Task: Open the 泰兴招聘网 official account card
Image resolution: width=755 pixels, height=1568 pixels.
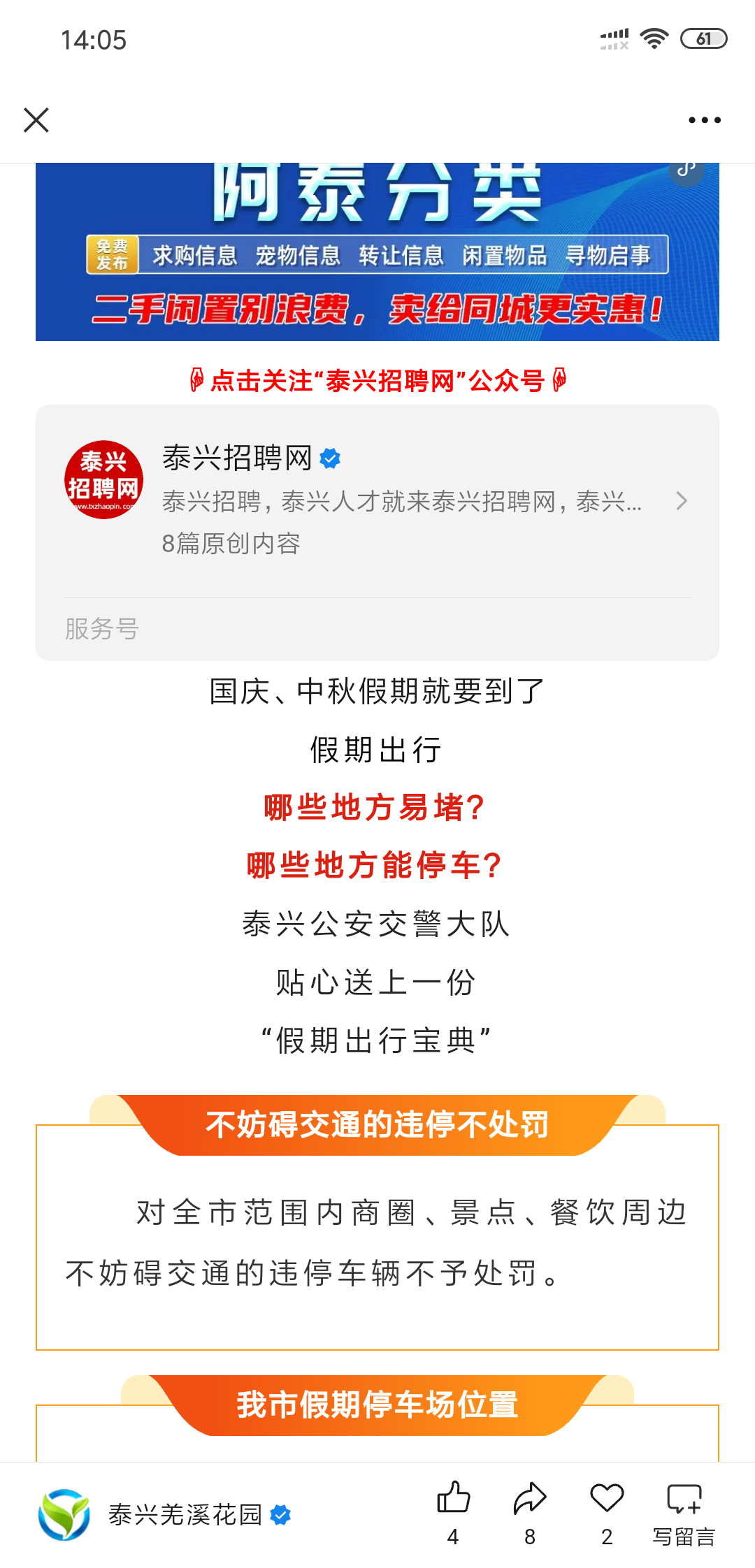Action: point(377,500)
